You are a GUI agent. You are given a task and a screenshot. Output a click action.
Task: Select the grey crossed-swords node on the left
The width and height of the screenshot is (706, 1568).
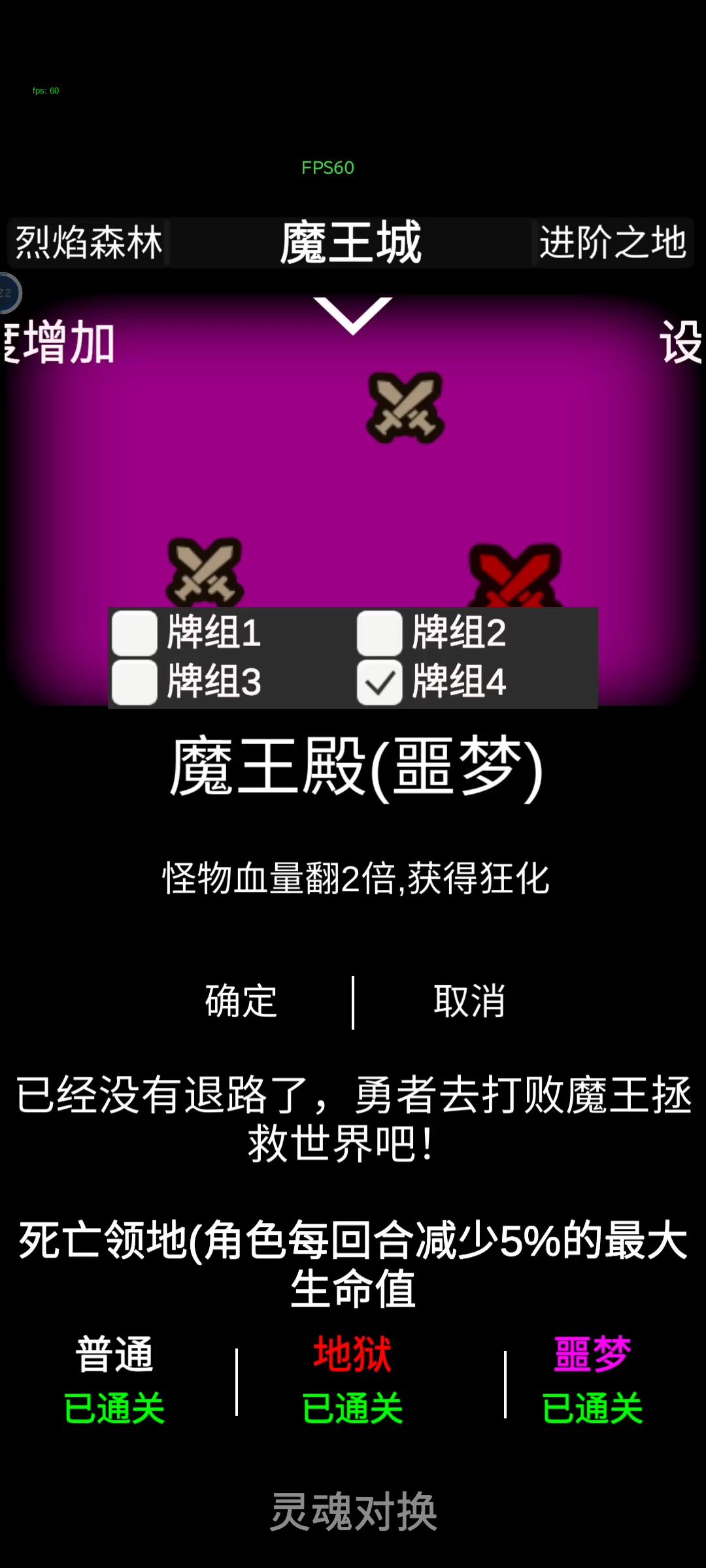(x=205, y=572)
